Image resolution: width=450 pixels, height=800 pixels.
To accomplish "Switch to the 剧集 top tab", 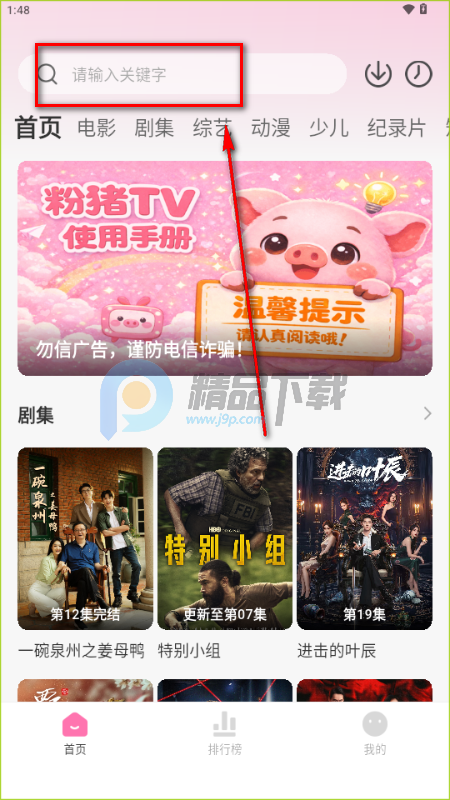I will pos(154,128).
